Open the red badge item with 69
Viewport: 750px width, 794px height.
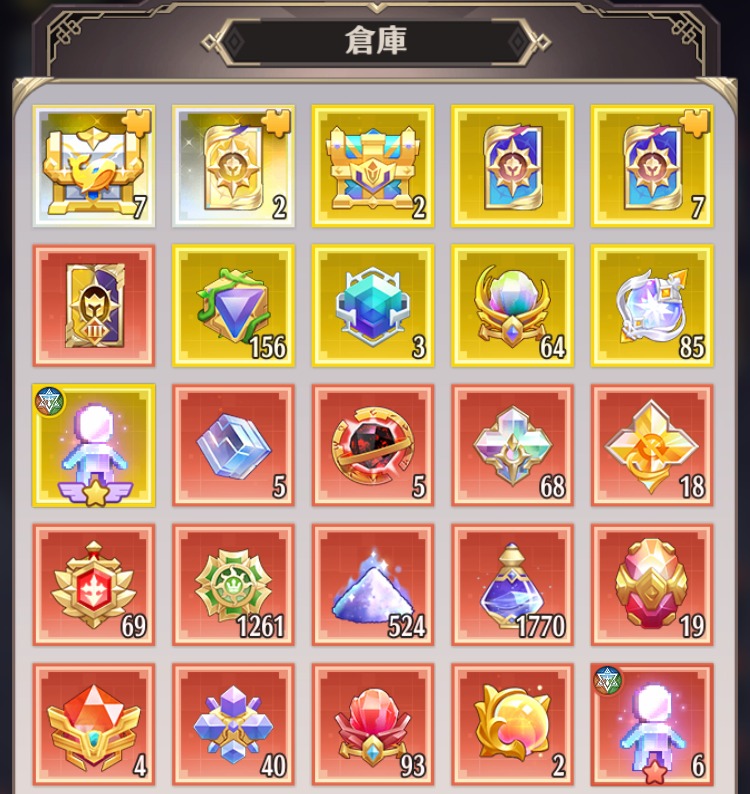(94, 584)
